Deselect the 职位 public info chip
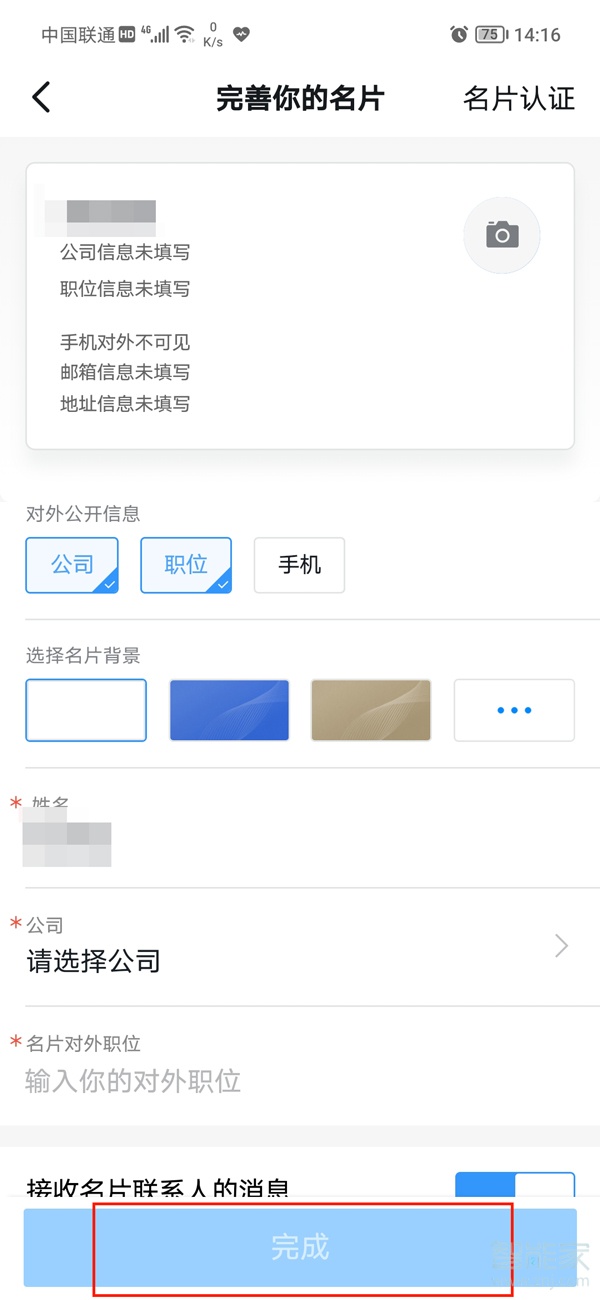This screenshot has height=1300, width=600. point(186,565)
